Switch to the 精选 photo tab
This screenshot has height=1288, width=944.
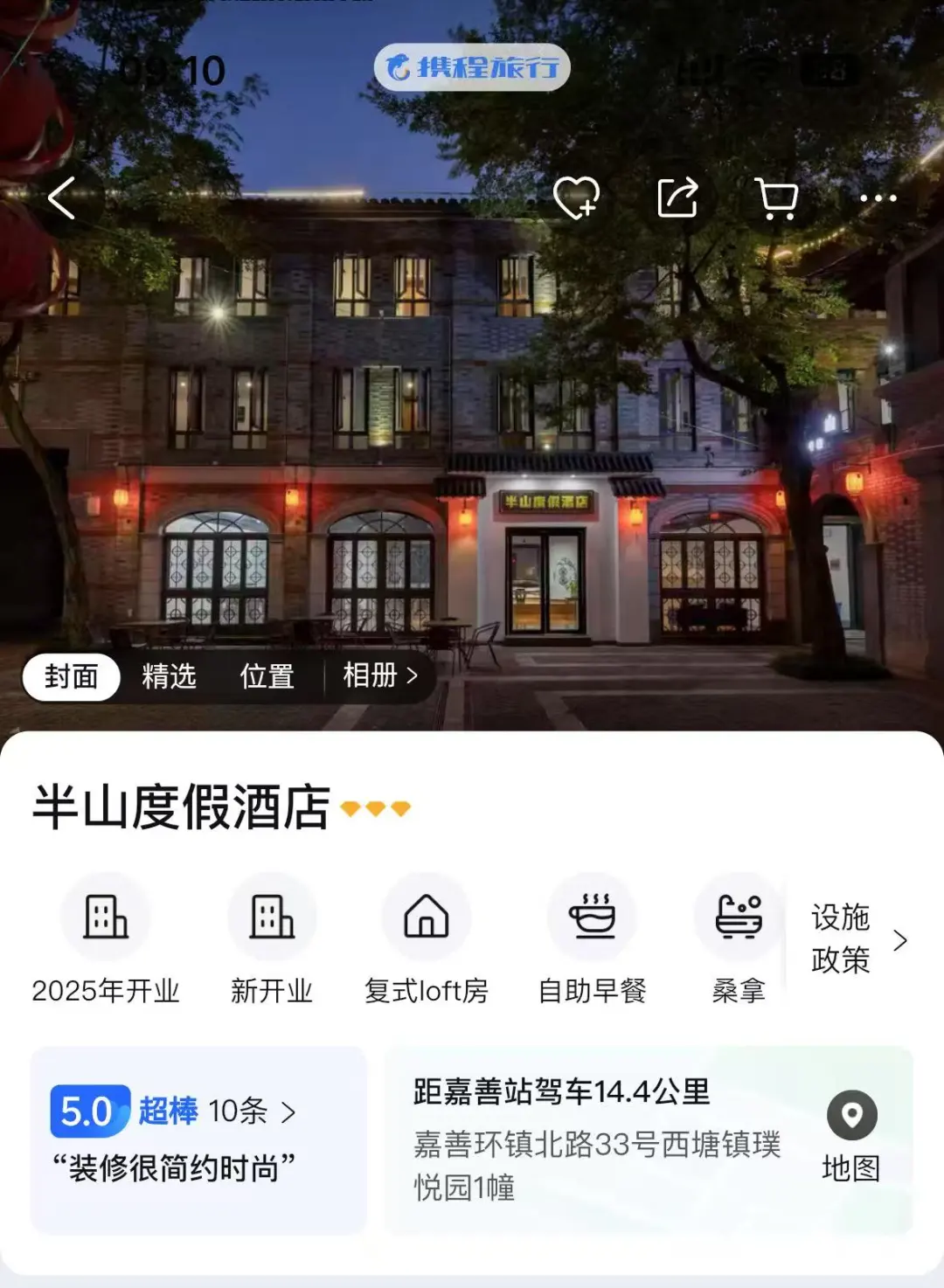pos(169,676)
